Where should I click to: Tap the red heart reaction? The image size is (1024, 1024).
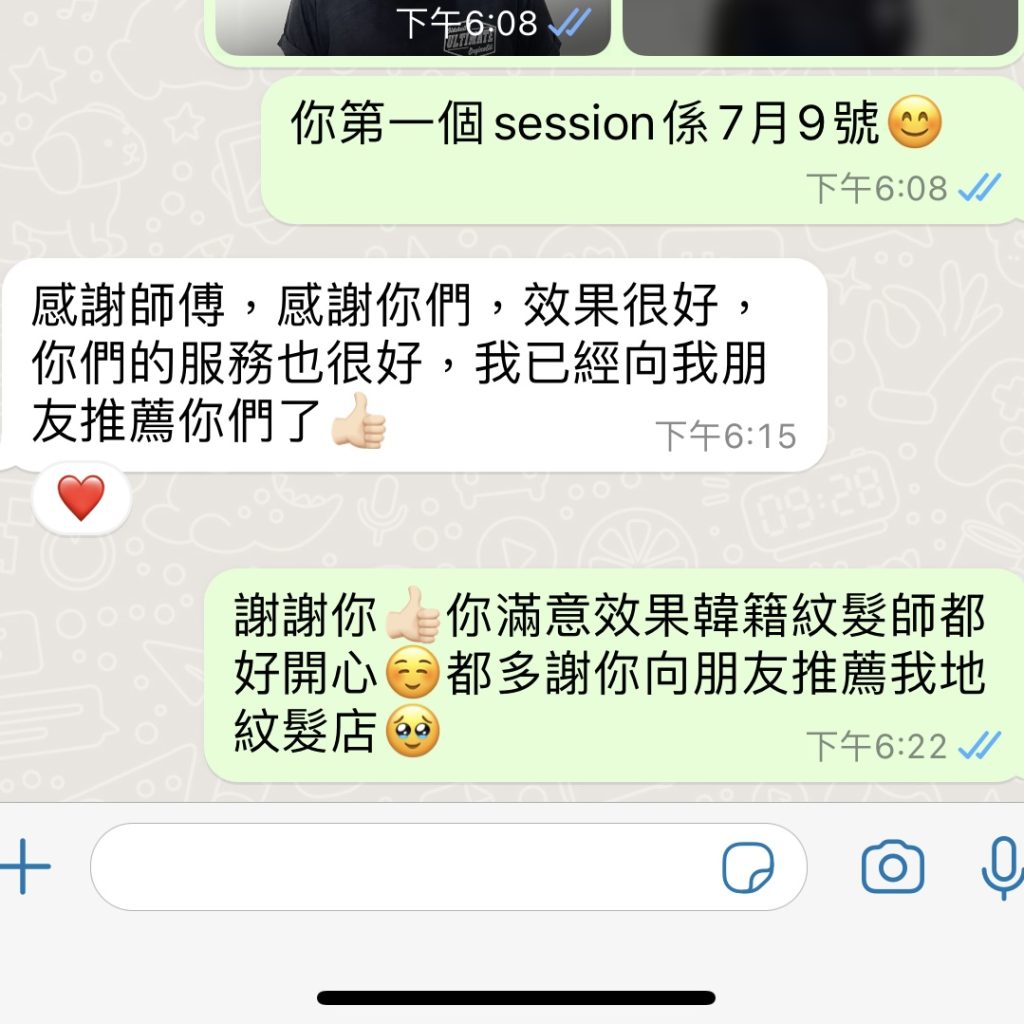(x=81, y=498)
